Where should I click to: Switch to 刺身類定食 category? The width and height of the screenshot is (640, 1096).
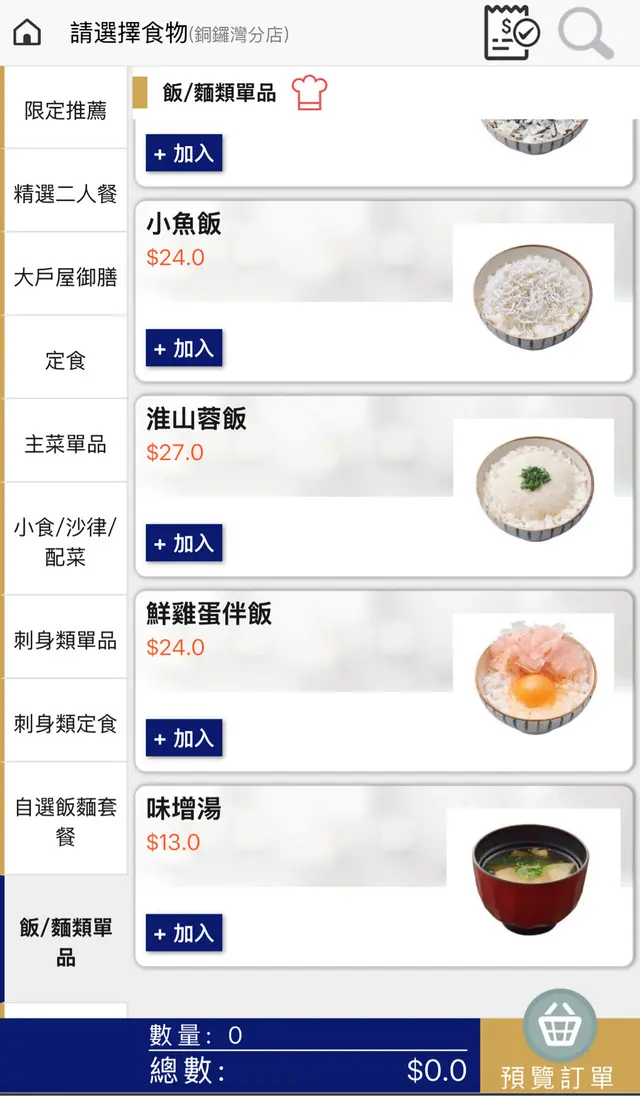coord(66,723)
